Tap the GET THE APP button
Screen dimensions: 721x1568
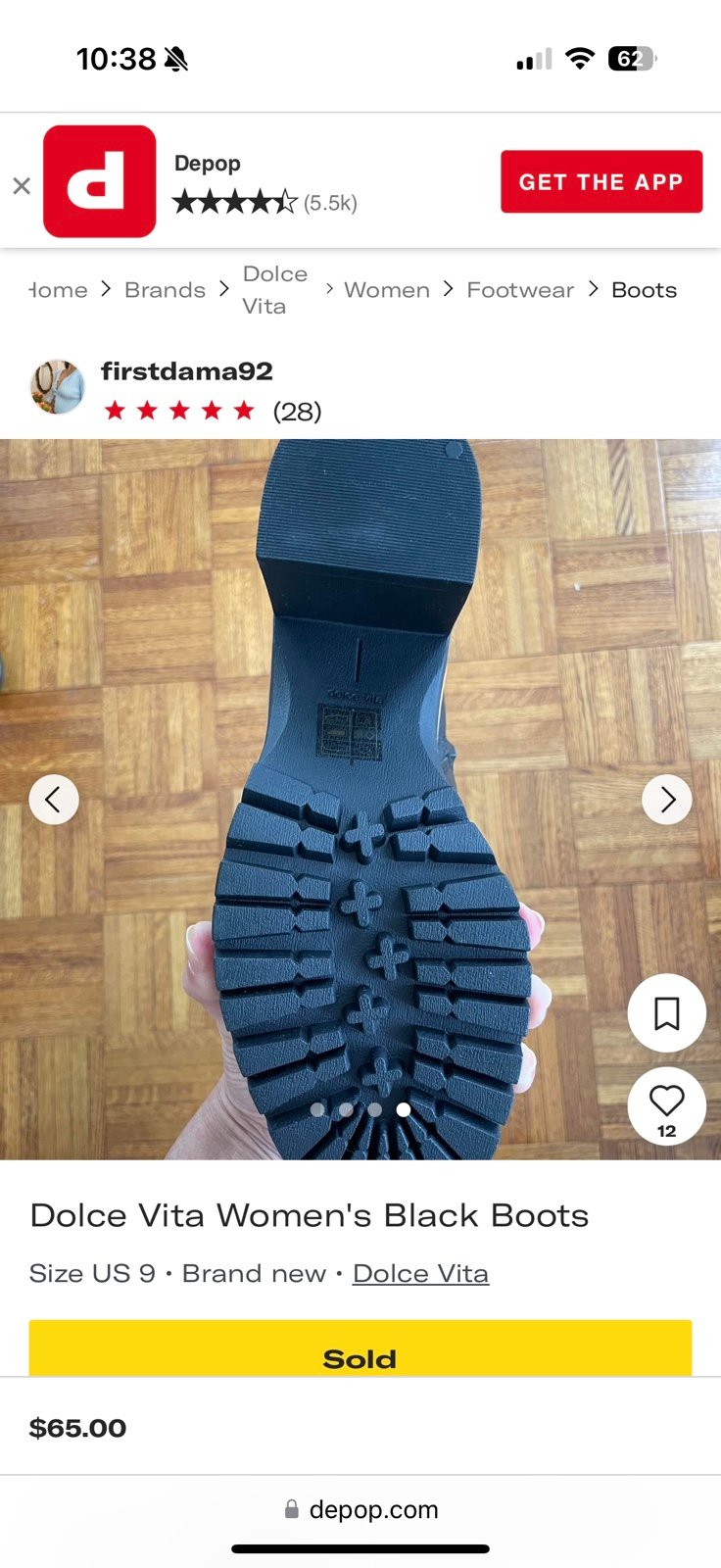click(601, 181)
